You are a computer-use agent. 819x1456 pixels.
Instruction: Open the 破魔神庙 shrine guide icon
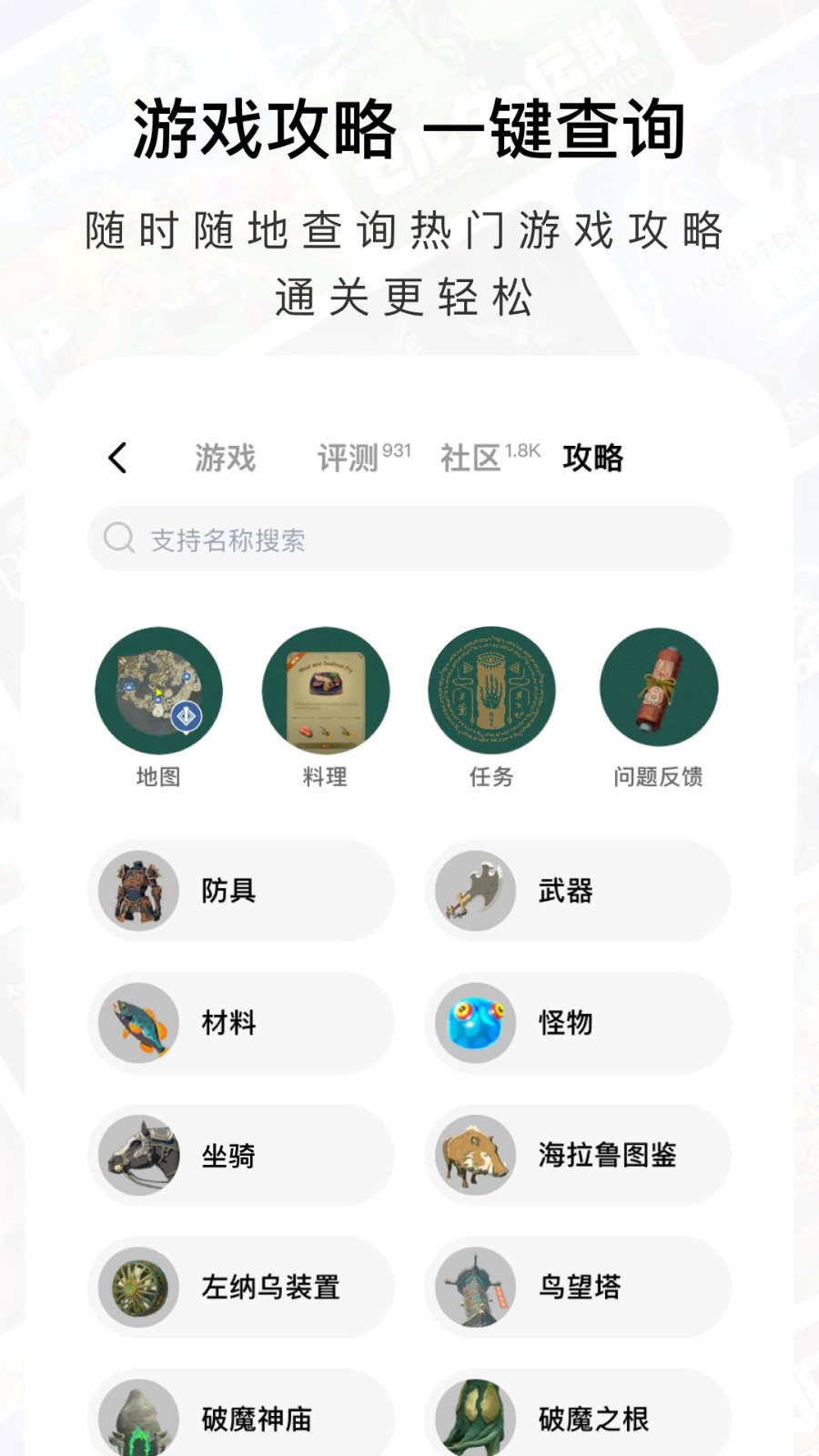coord(136,1415)
